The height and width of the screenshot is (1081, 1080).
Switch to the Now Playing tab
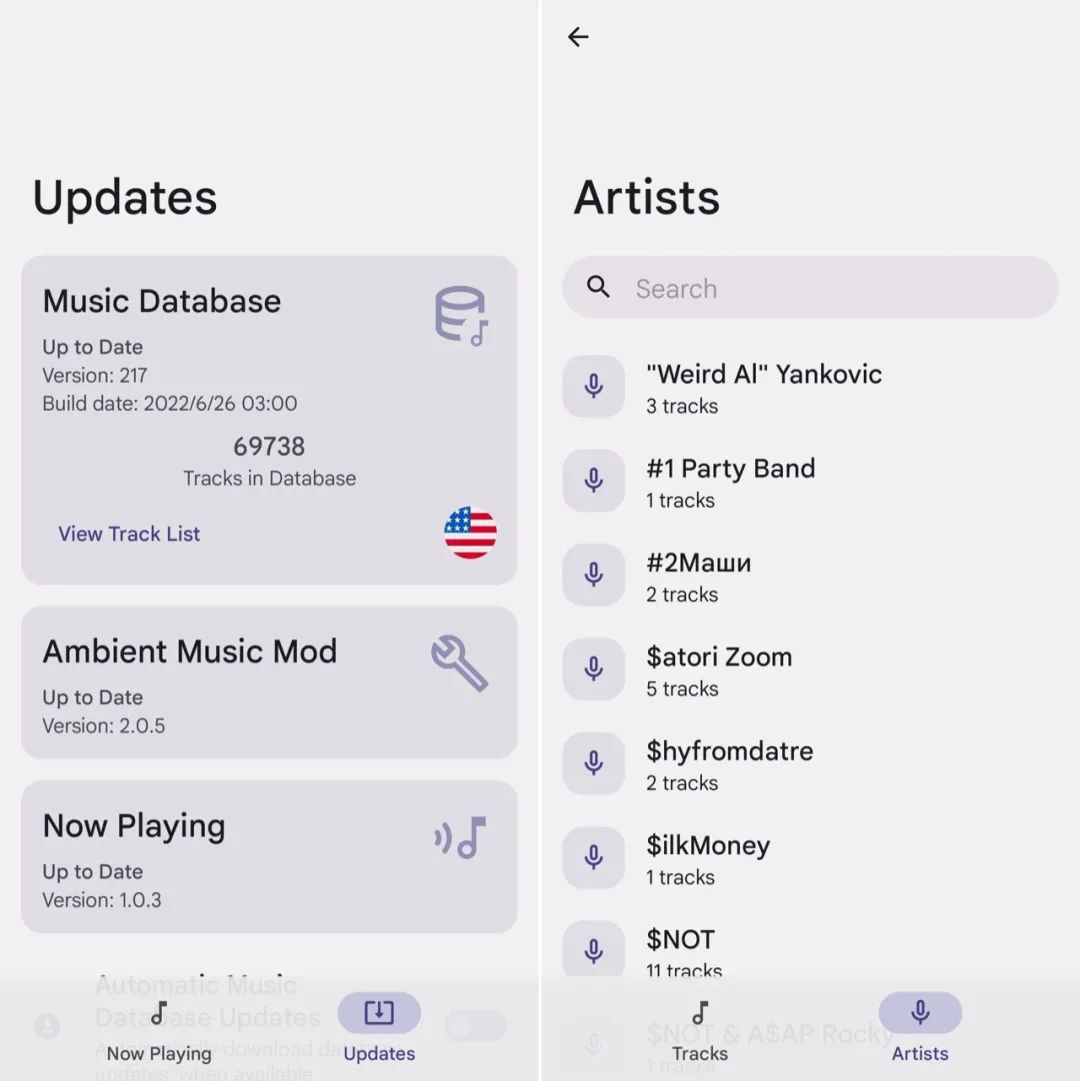[x=159, y=1031]
